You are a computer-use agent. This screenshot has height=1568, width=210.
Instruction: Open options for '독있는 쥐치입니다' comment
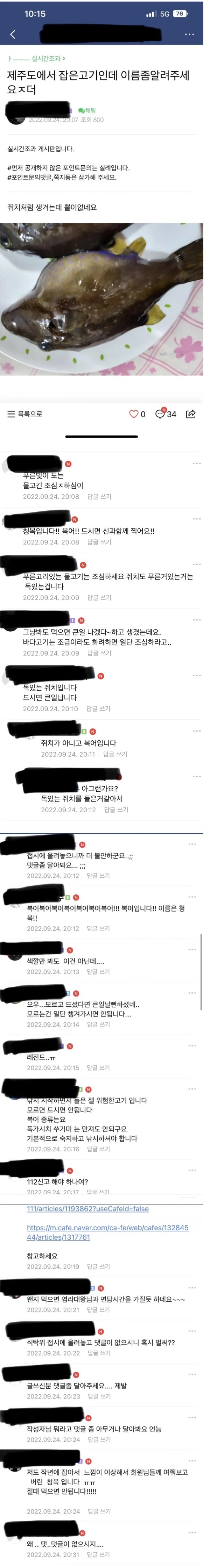point(197,675)
